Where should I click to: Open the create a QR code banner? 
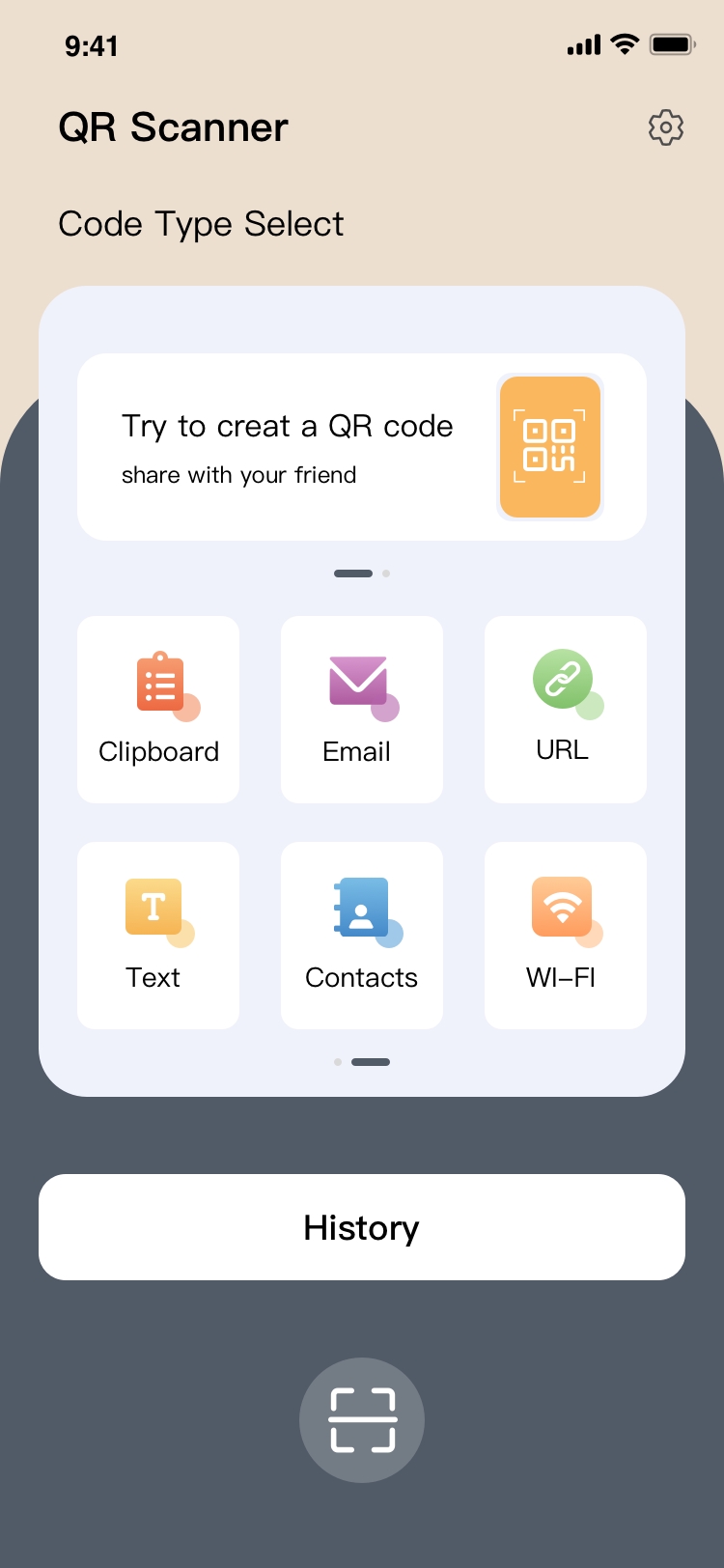[x=361, y=447]
